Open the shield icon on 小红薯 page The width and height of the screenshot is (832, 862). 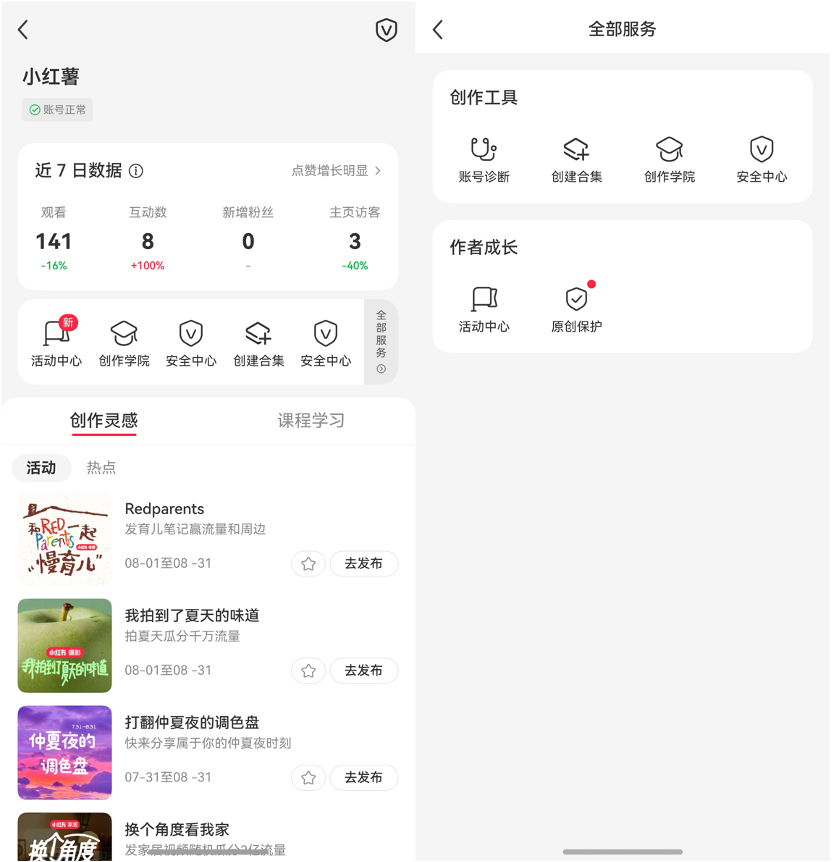pyautogui.click(x=386, y=30)
